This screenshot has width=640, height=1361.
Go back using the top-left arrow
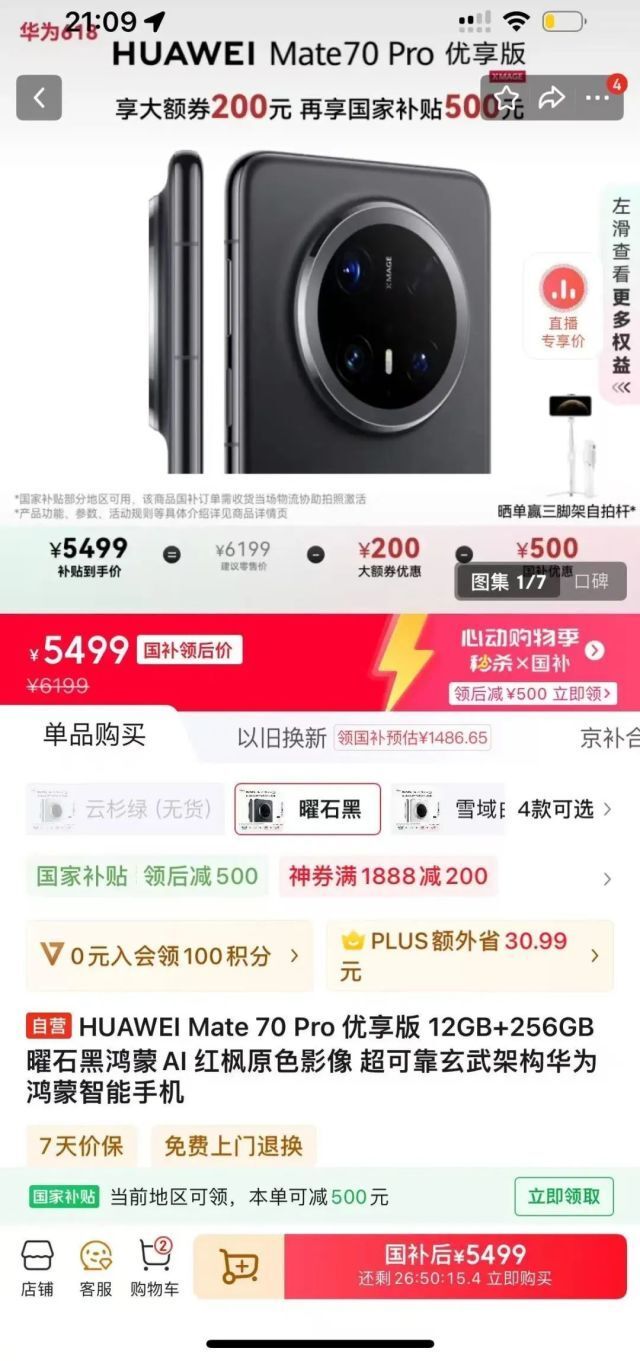(x=39, y=98)
